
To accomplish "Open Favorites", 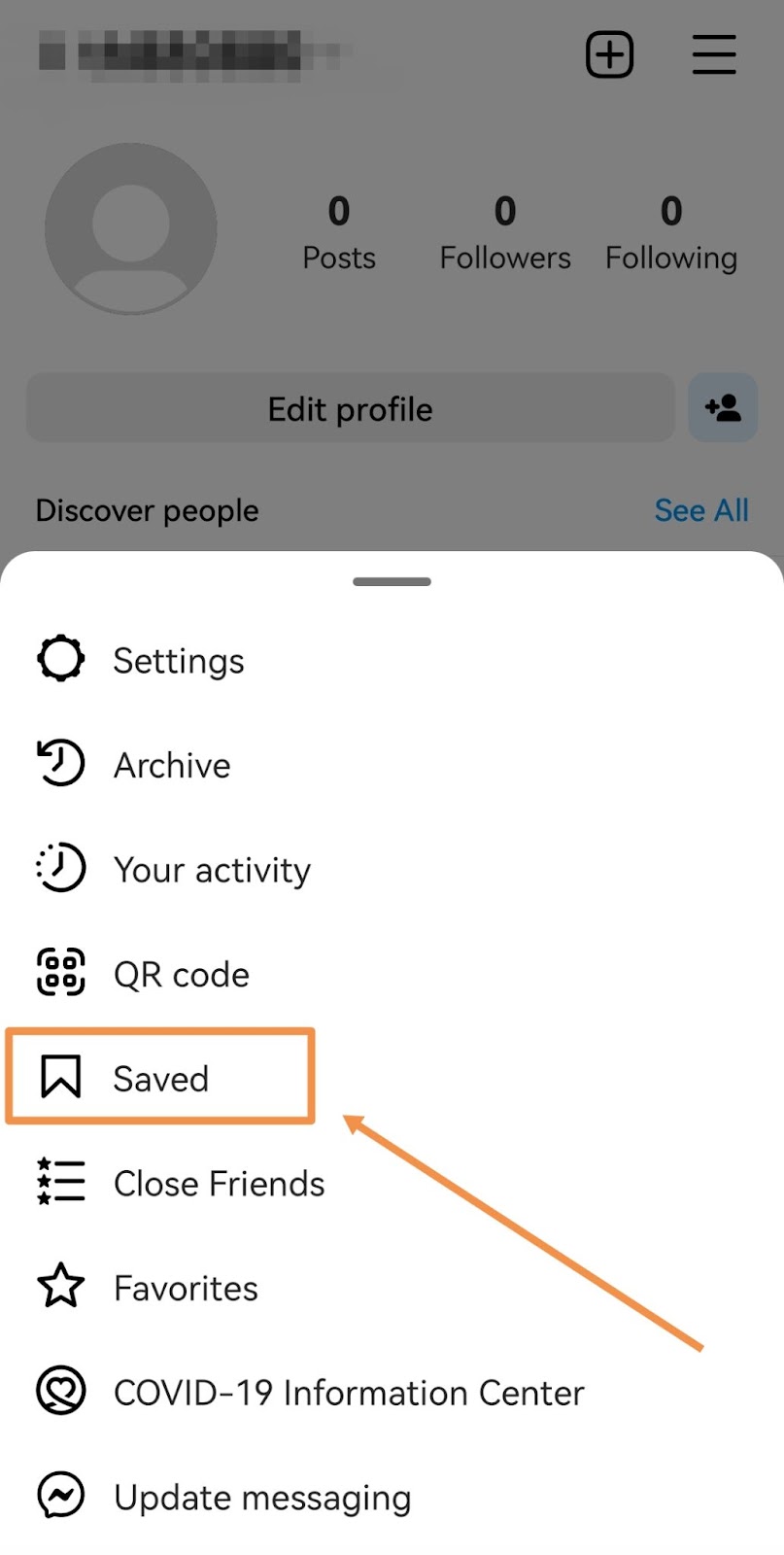I will 185,1289.
